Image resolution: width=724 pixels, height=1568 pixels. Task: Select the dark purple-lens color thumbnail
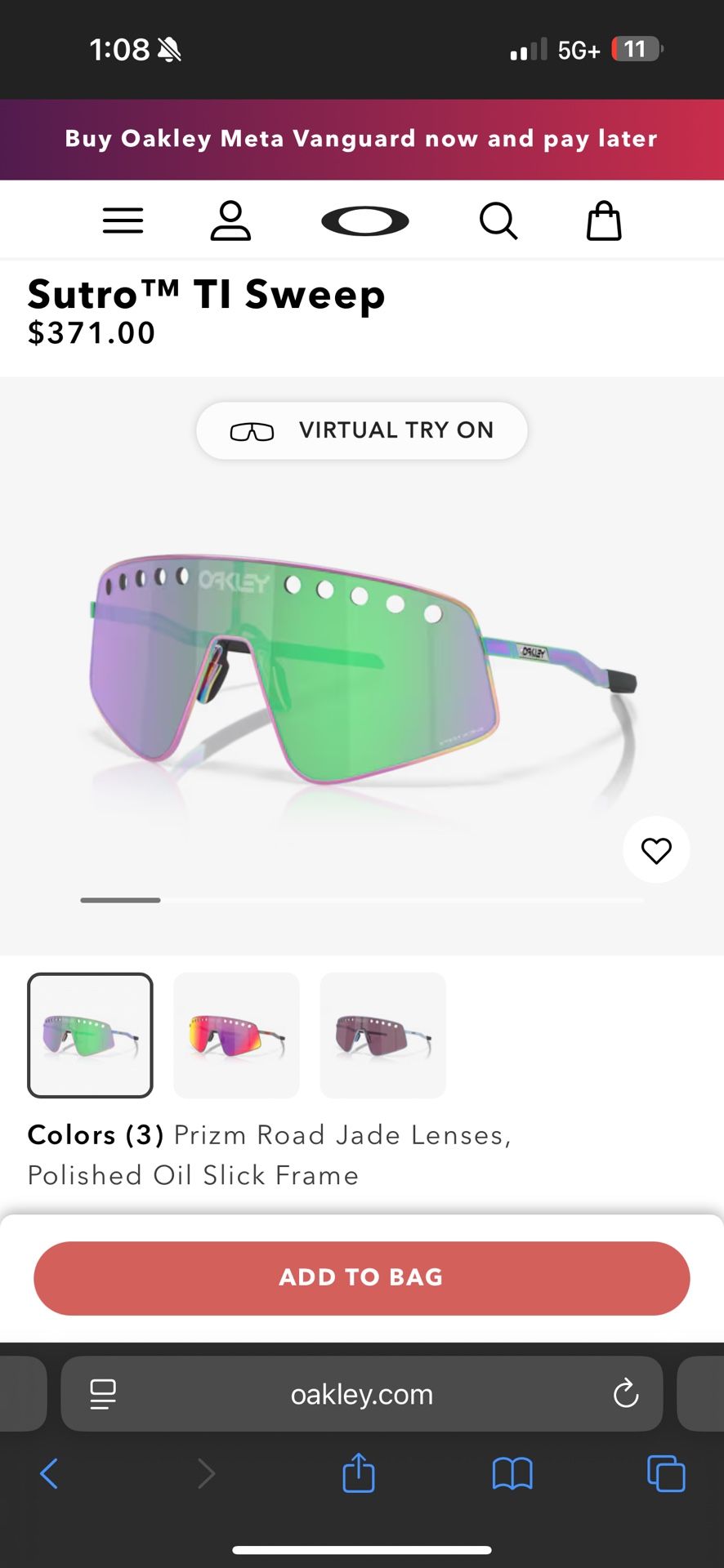[x=383, y=1035]
